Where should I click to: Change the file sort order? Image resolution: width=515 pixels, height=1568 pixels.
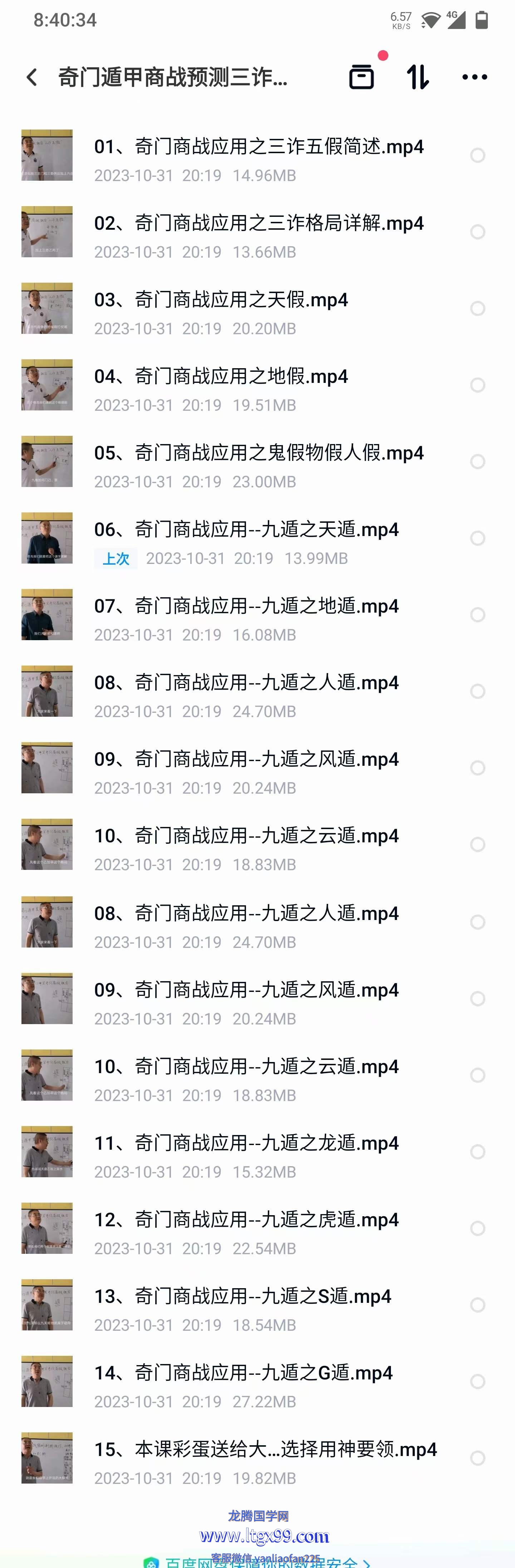(x=418, y=77)
